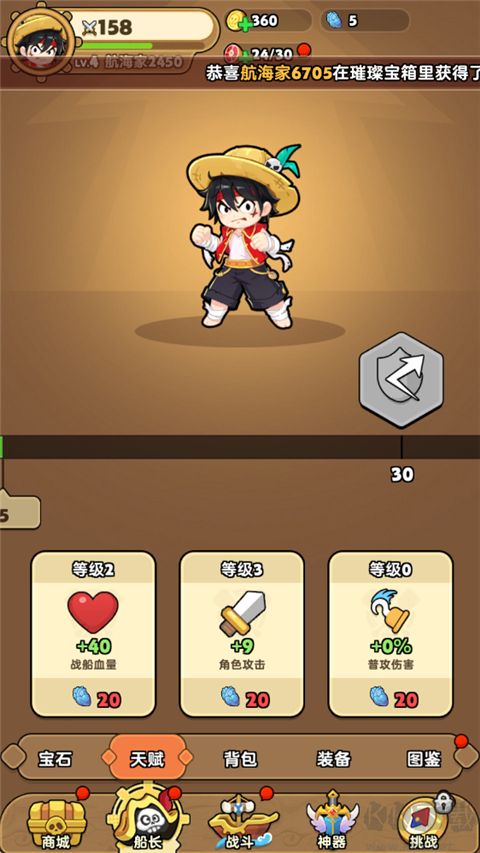480x853 pixels.
Task: Tap the hexagon shield upgrade button
Action: click(x=402, y=379)
